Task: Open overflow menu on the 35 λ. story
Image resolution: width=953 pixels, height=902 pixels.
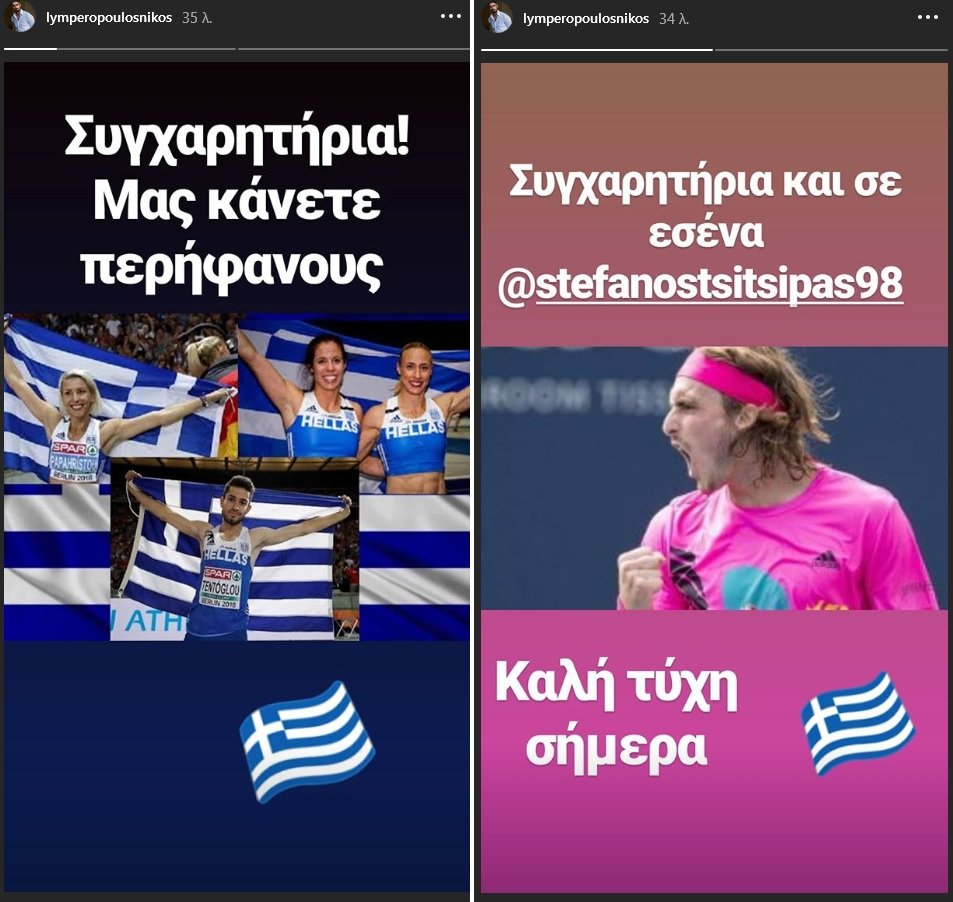Action: [451, 16]
